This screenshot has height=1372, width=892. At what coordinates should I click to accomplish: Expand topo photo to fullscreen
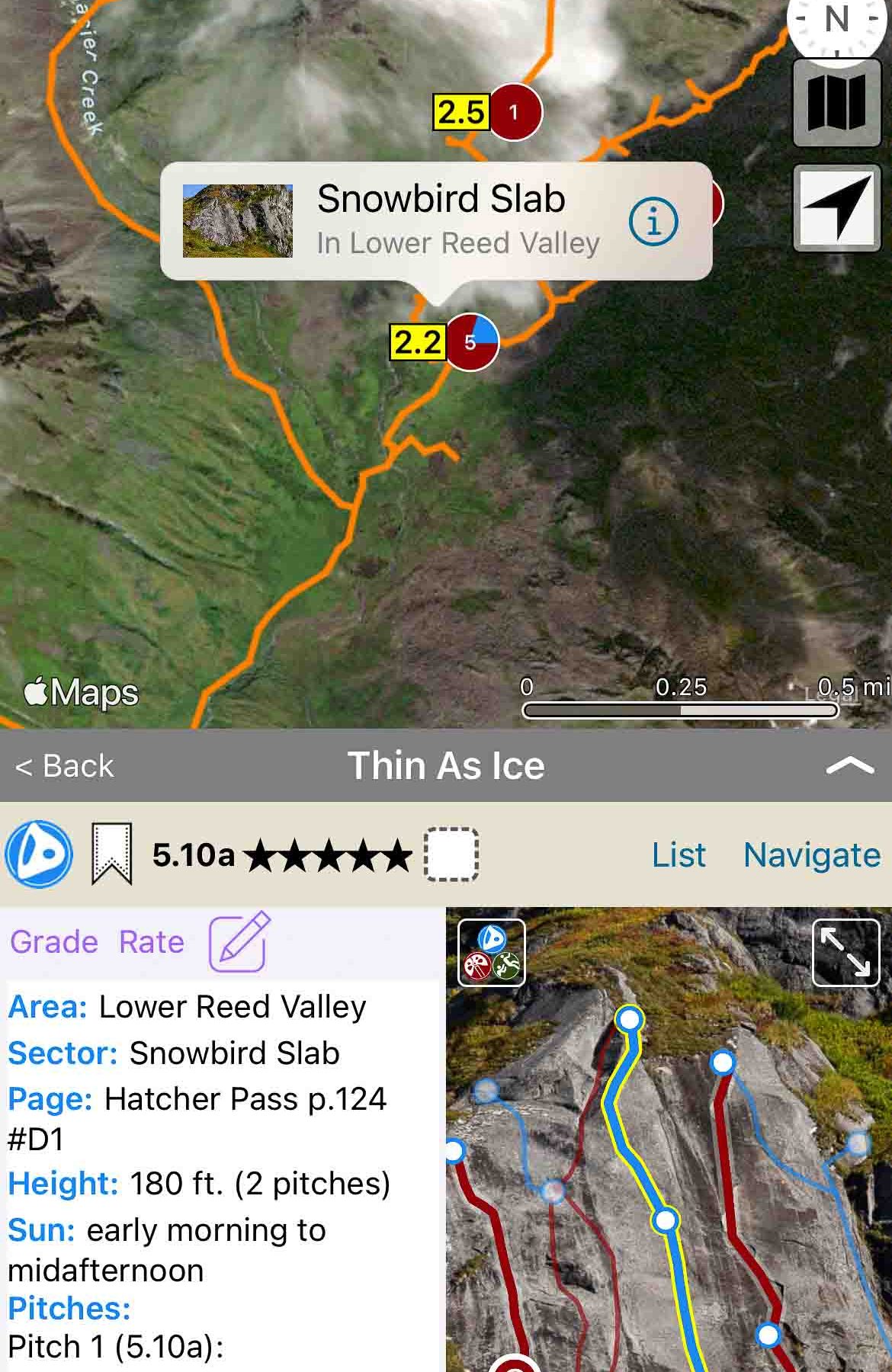(x=845, y=953)
